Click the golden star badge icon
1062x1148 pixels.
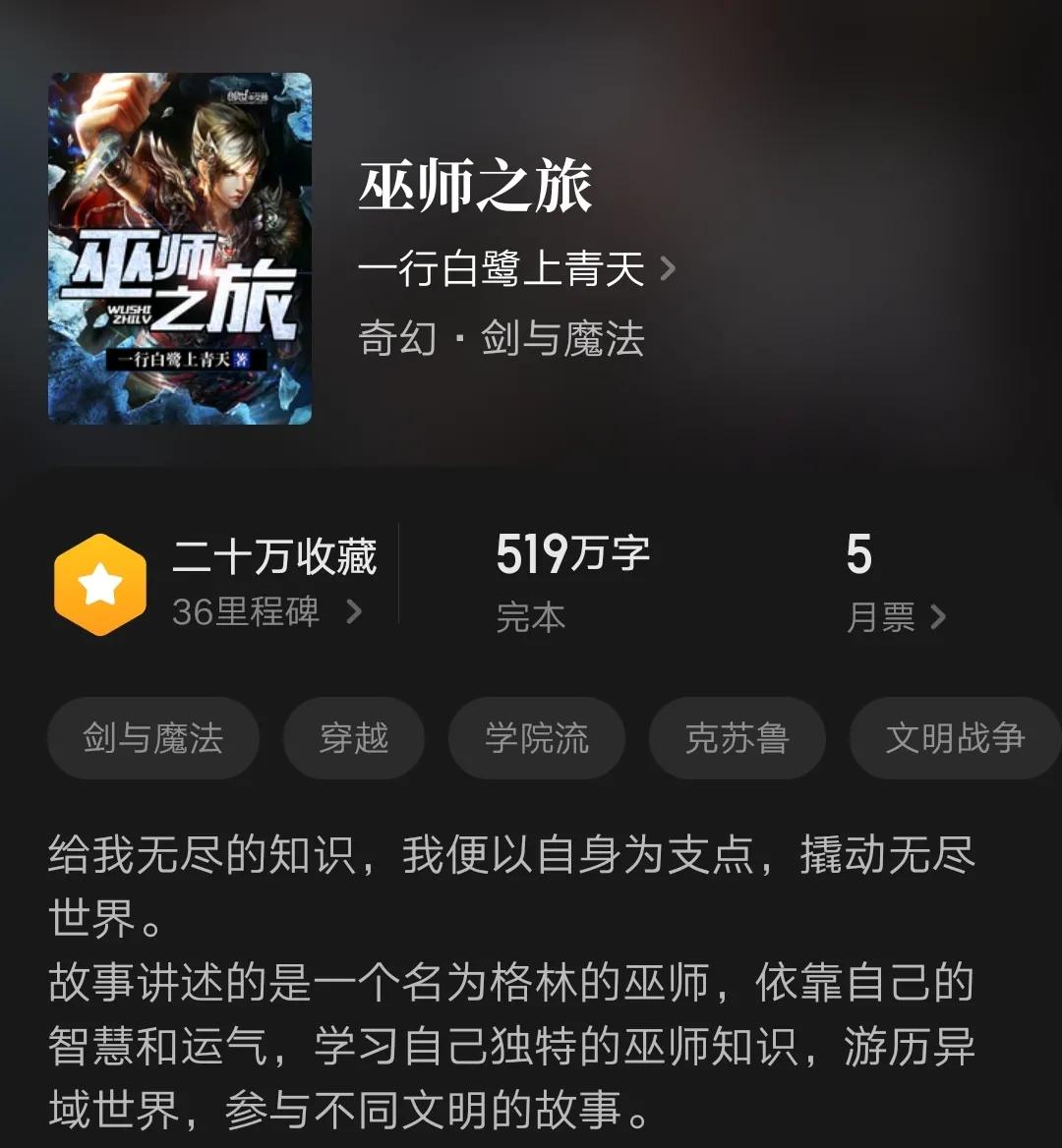coord(99,583)
